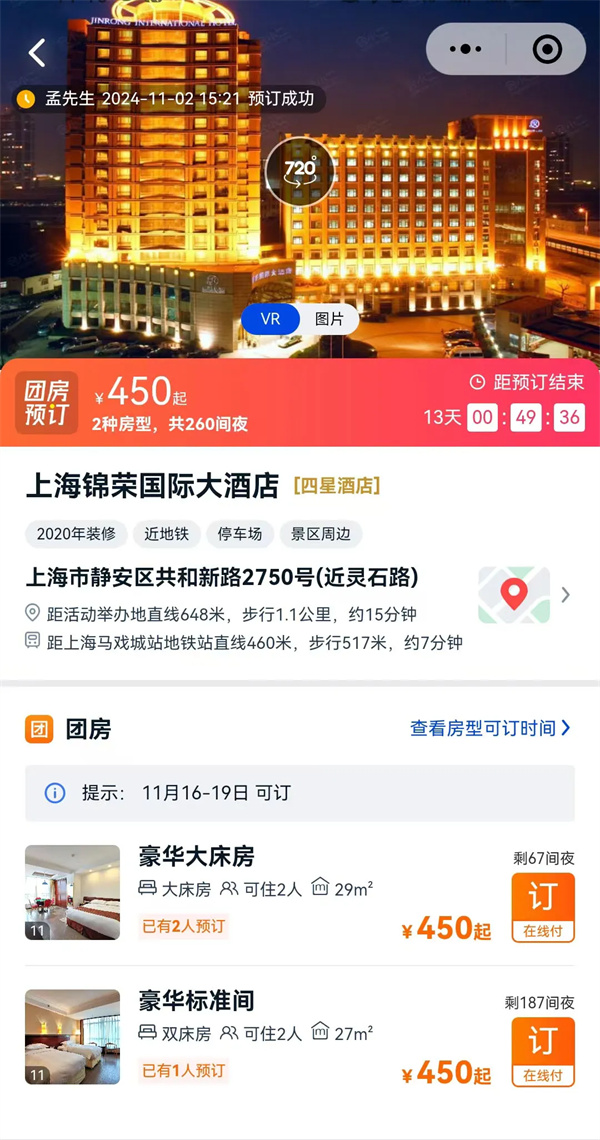Switch to the 图片 tab

pos(329,319)
